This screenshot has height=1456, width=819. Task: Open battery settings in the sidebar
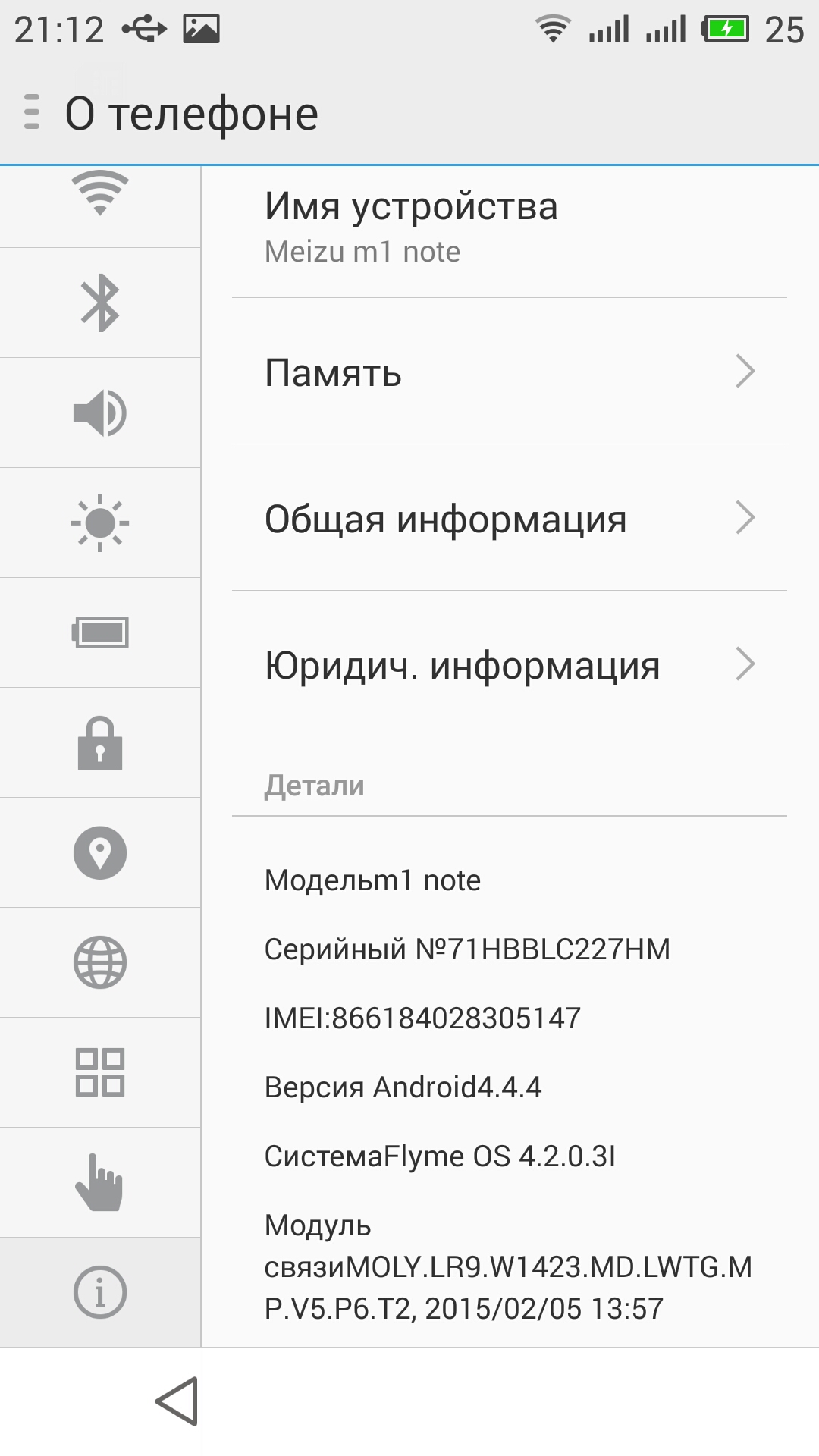pyautogui.click(x=100, y=632)
